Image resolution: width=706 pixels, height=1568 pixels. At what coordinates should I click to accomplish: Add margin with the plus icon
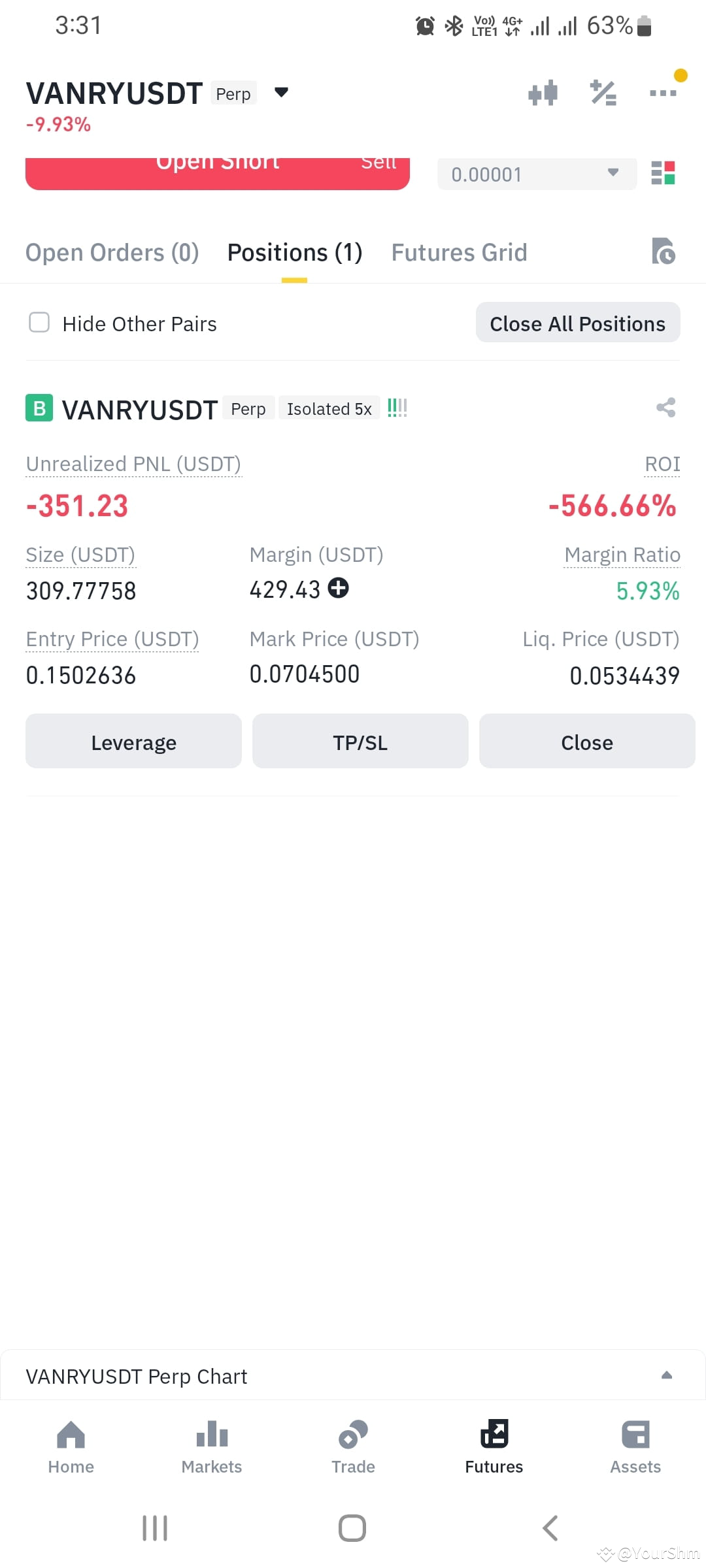338,589
